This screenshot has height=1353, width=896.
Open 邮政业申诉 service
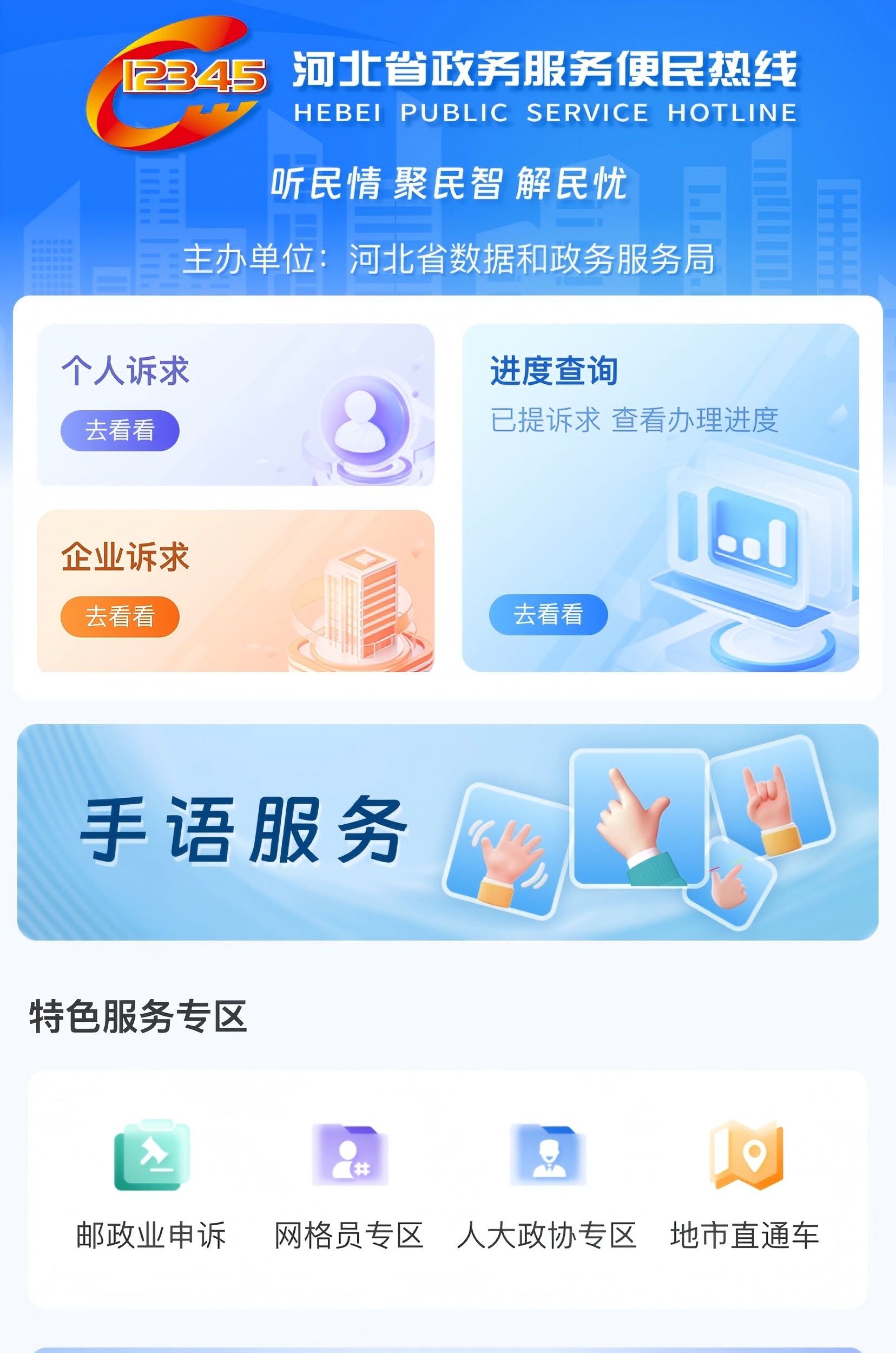pos(151,1184)
